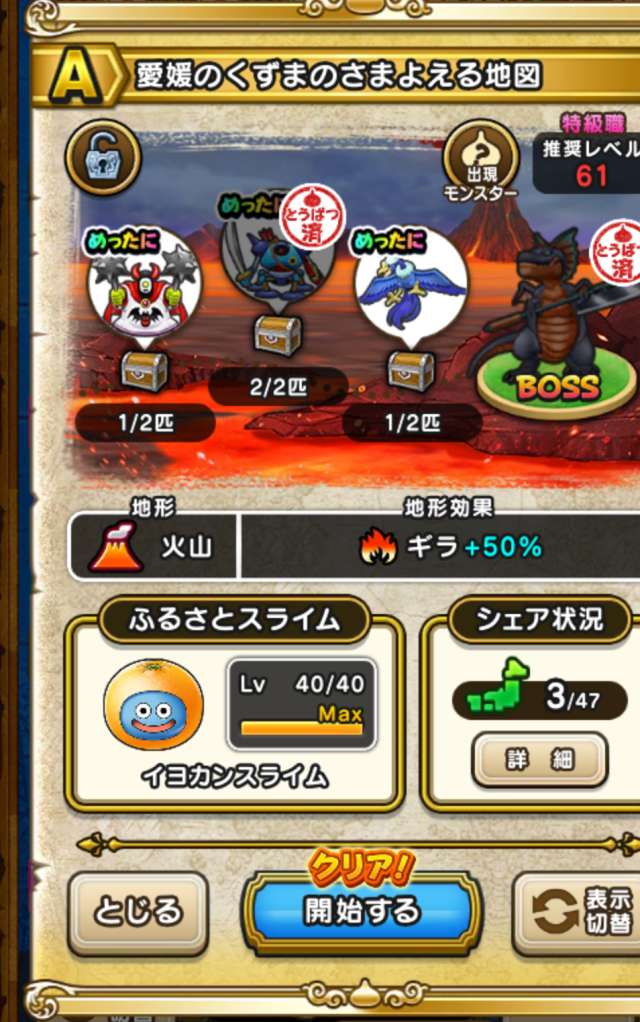This screenshot has height=1022, width=640.
Task: Start the map with 開始する
Action: (x=362, y=912)
